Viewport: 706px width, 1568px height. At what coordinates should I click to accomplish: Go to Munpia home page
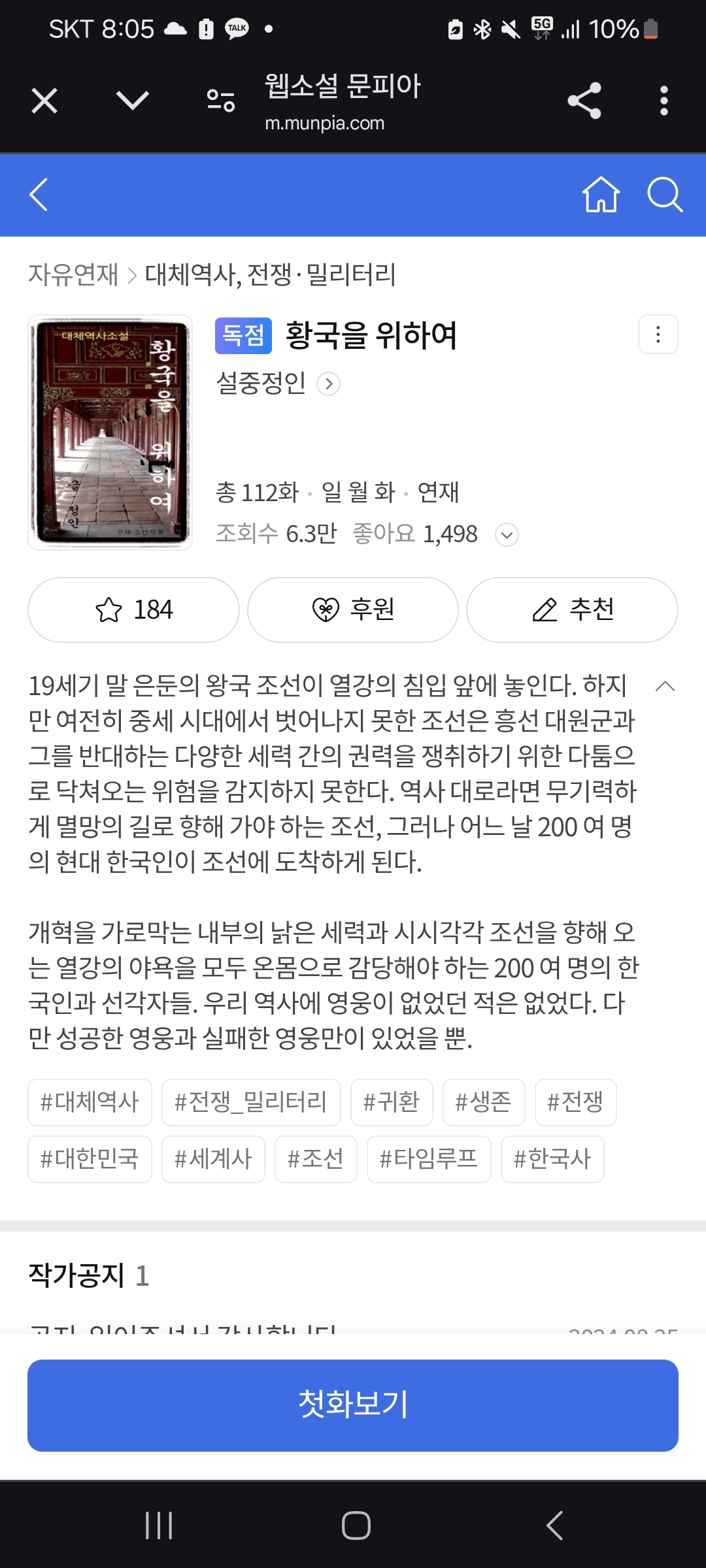(601, 195)
